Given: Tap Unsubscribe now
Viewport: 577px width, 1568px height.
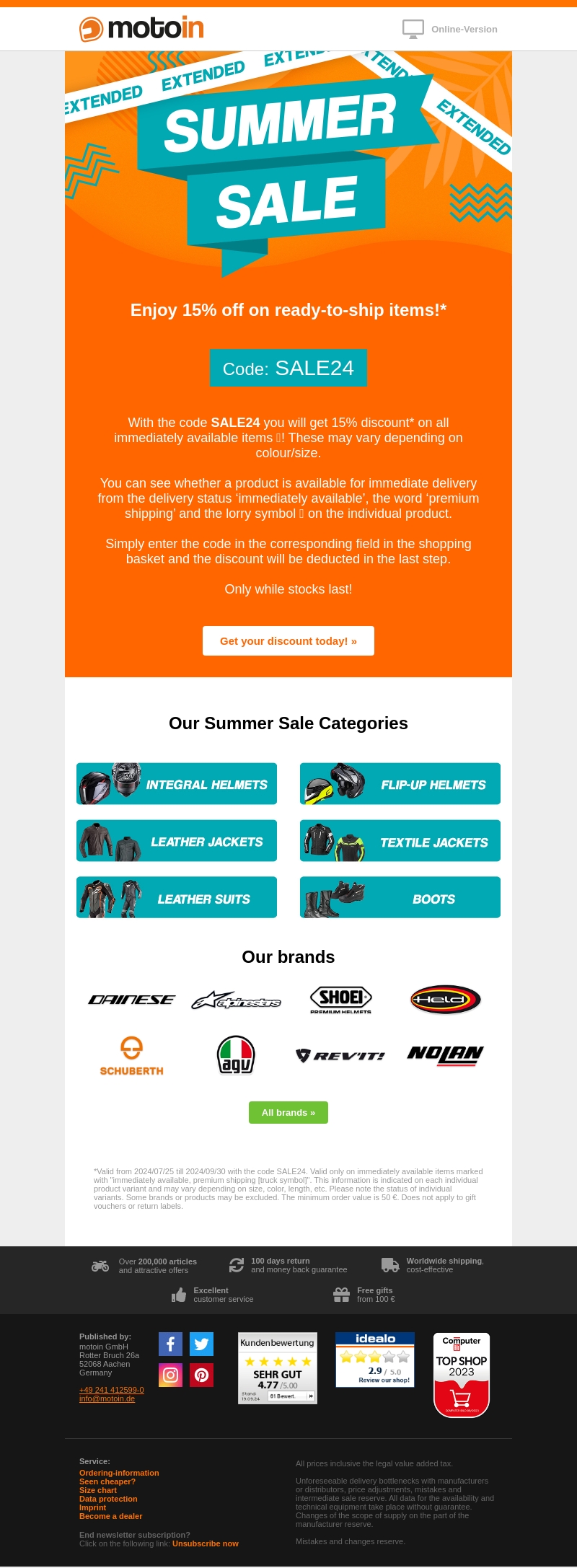Looking at the screenshot, I should (x=205, y=1543).
